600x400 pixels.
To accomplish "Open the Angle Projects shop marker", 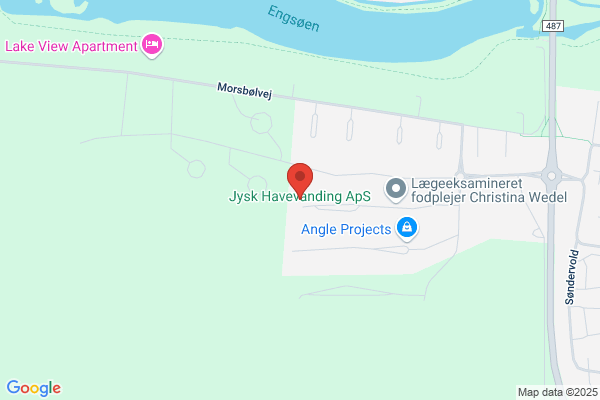I will [x=407, y=229].
